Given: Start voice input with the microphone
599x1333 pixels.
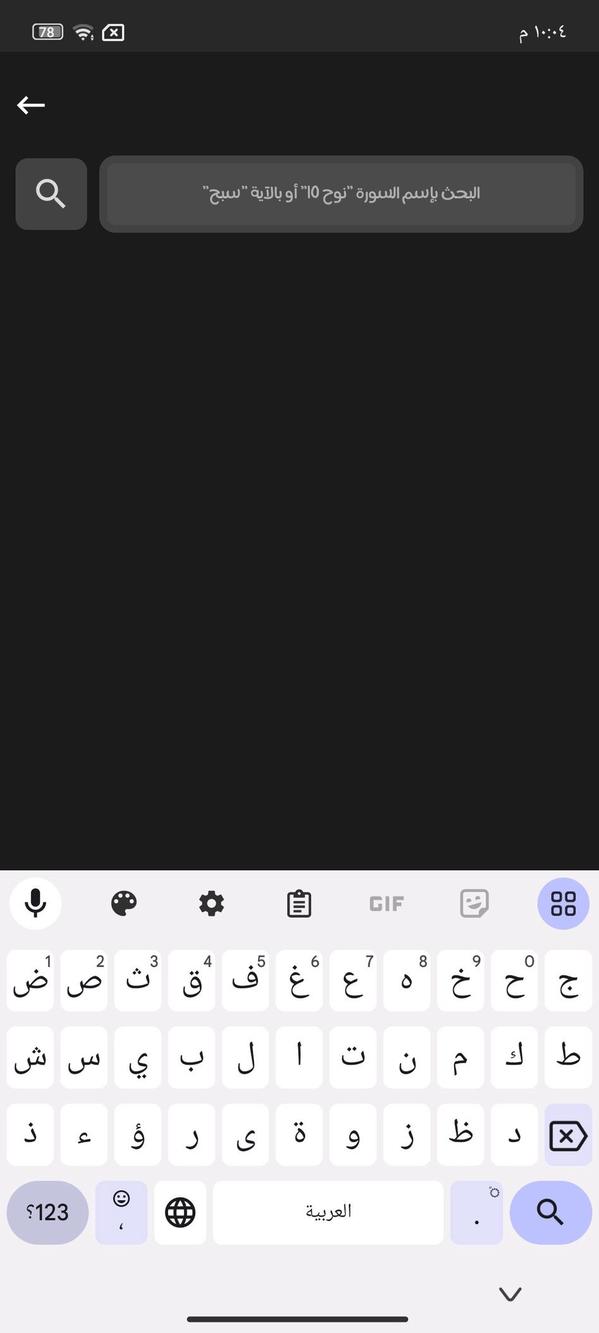Looking at the screenshot, I should click(x=35, y=903).
